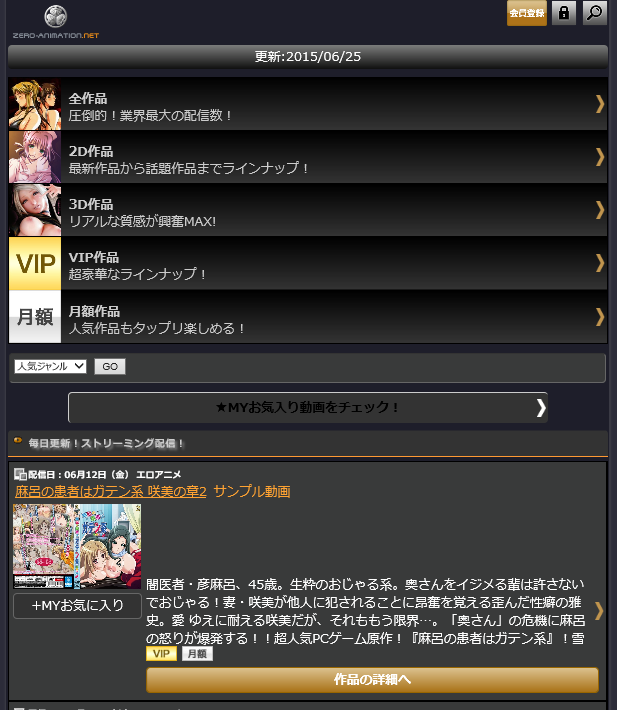617x710 pixels.
Task: Open the 3D作品 category row
Action: point(308,210)
